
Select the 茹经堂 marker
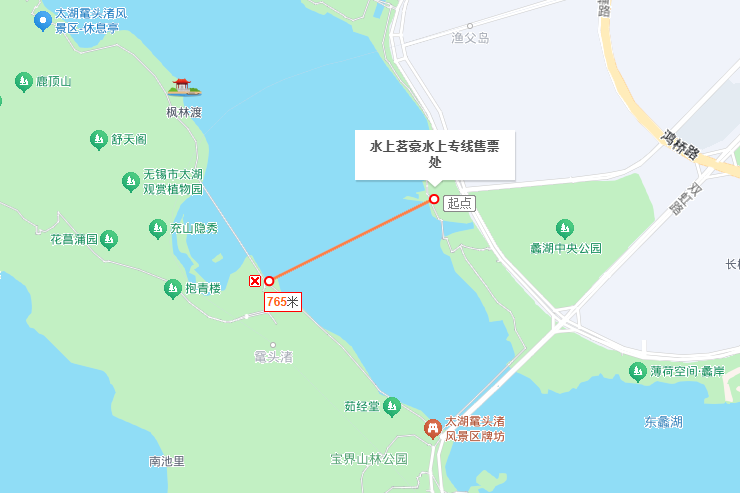[392, 407]
